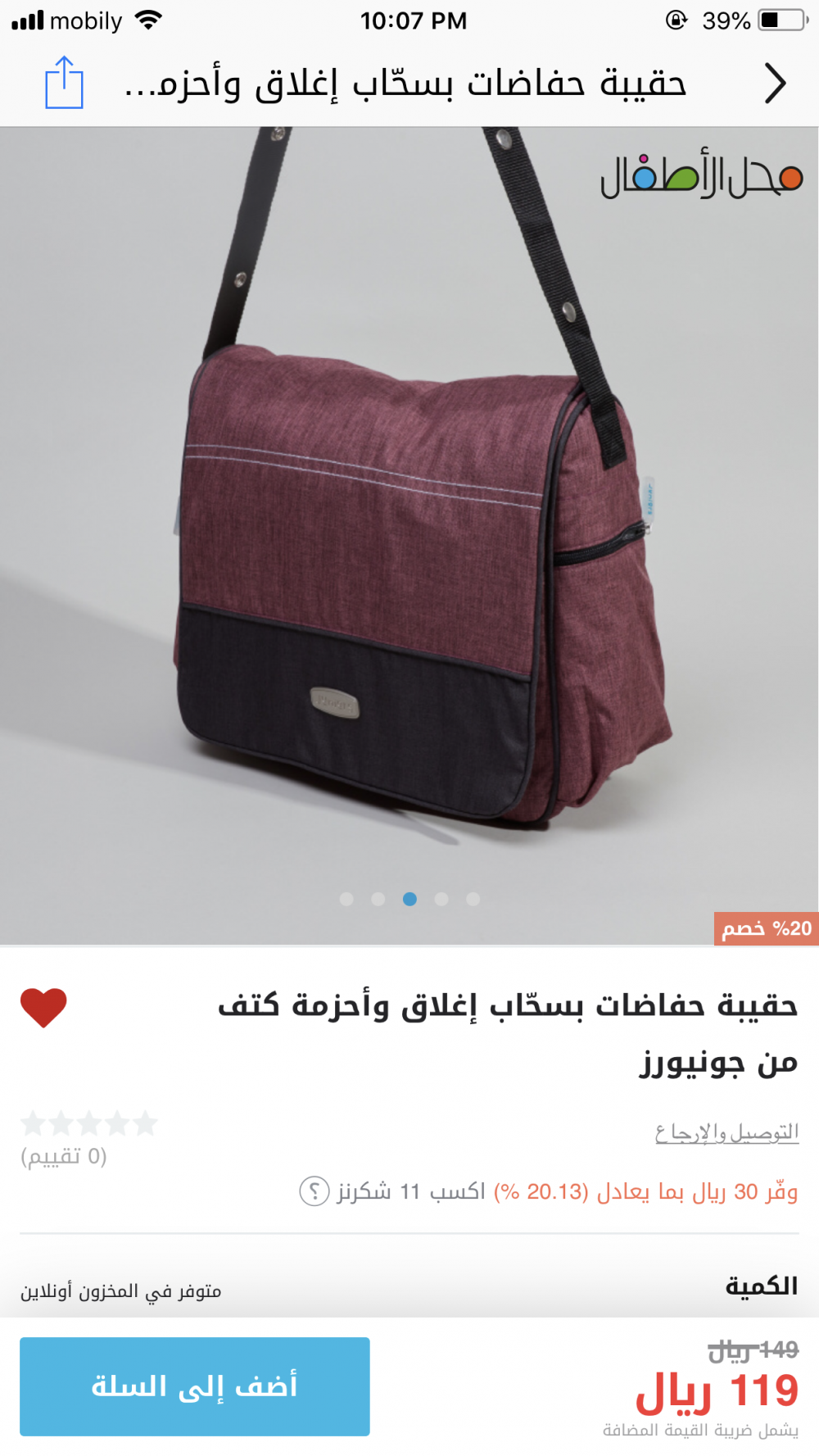Tap the red heart favorite icon

point(43,1007)
